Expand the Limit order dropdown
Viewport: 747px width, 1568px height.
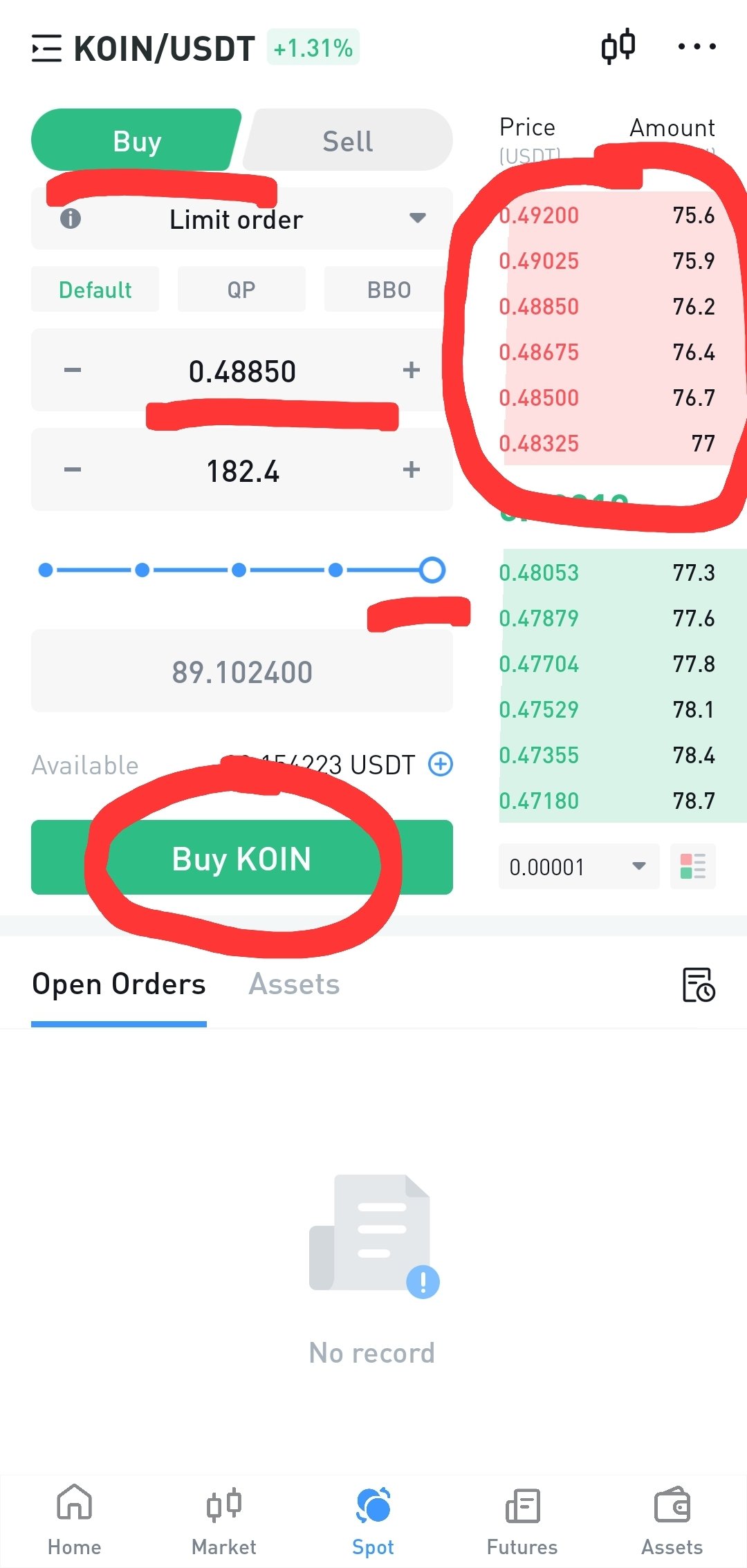[x=242, y=219]
